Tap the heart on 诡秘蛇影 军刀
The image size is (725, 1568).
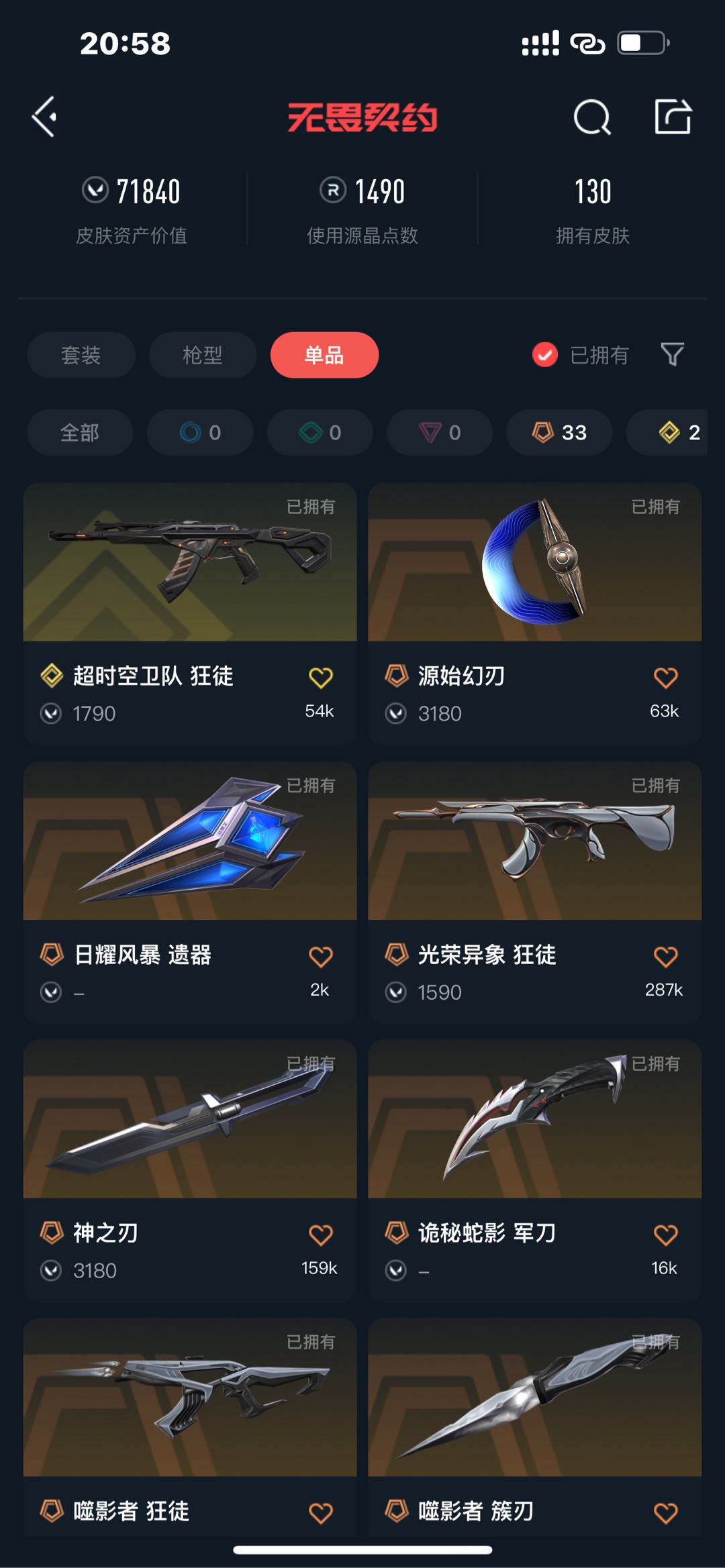(x=665, y=1235)
